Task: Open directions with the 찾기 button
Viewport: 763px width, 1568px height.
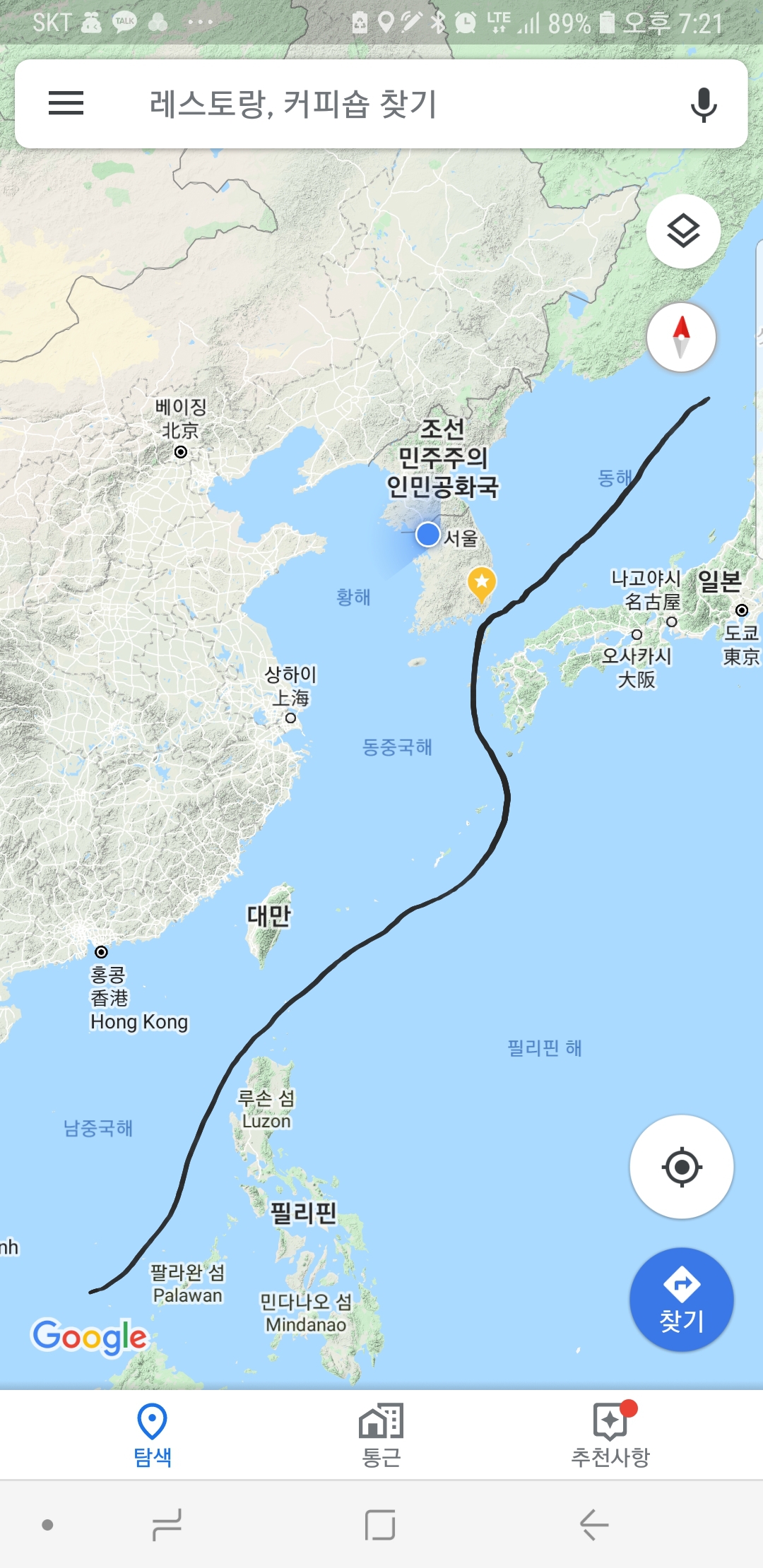Action: [x=682, y=1300]
